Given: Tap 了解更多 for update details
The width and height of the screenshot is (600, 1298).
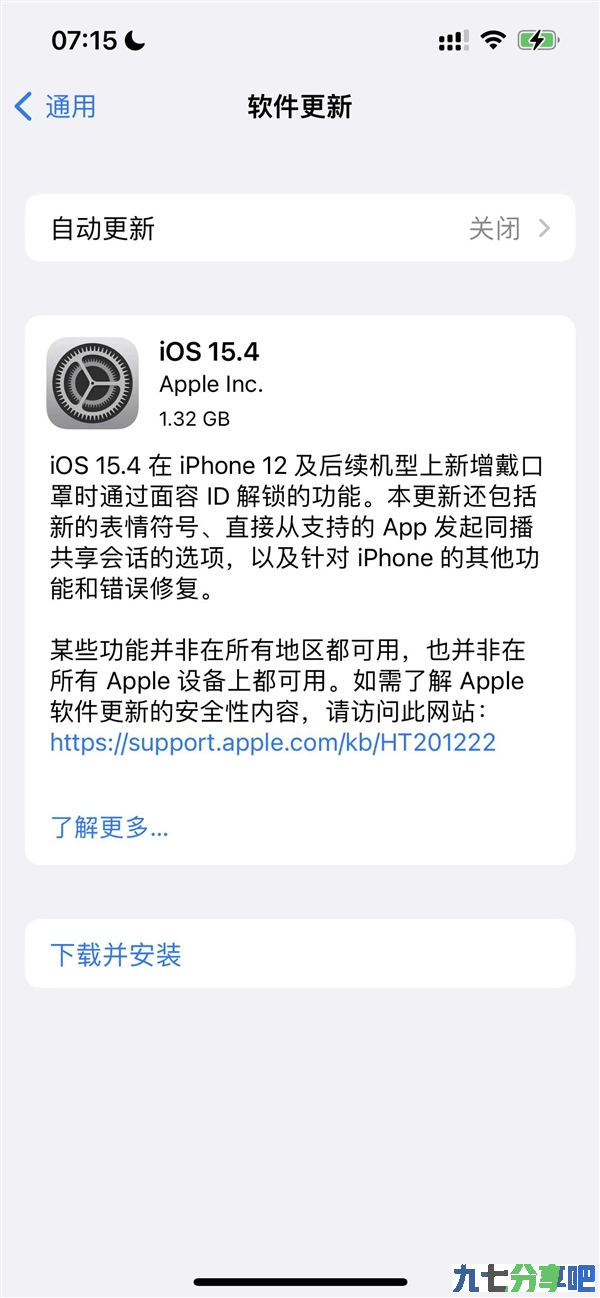Looking at the screenshot, I should [x=109, y=827].
